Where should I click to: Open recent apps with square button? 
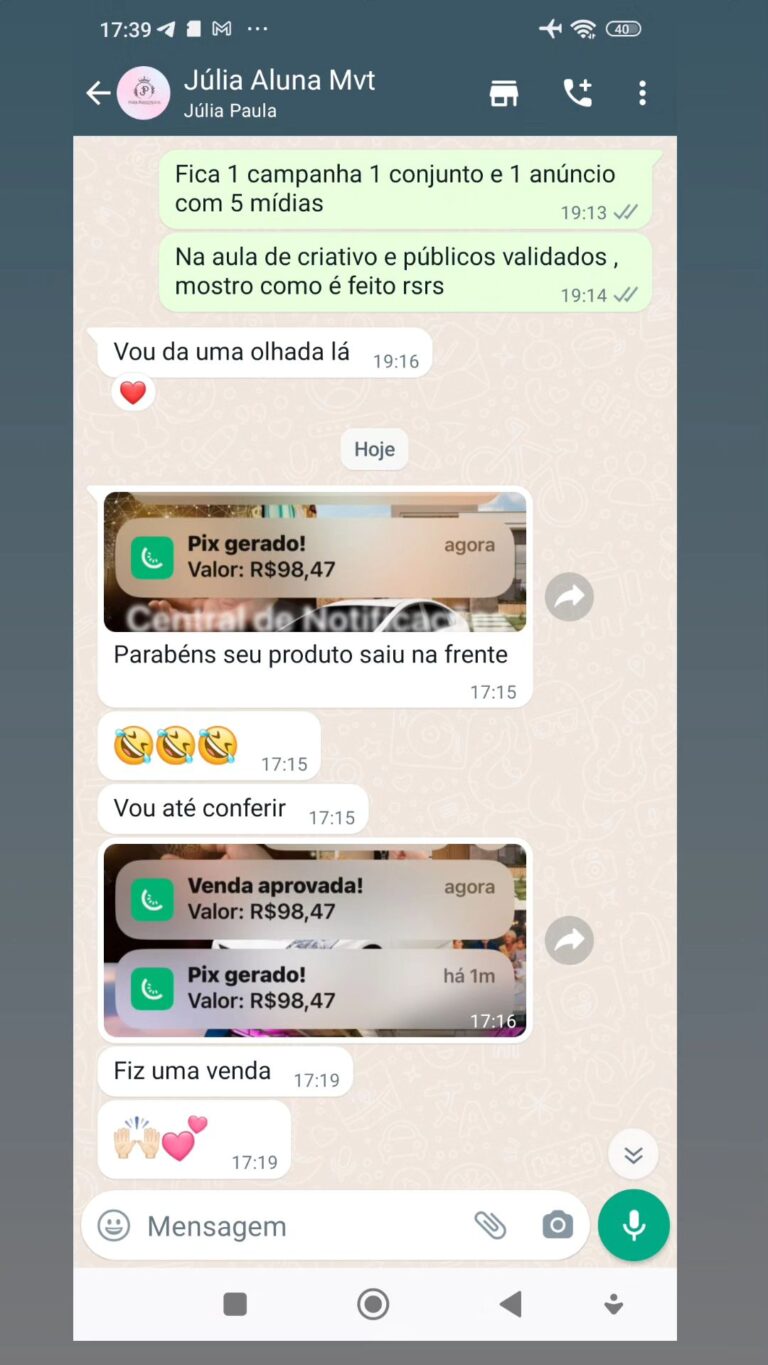[x=235, y=1304]
